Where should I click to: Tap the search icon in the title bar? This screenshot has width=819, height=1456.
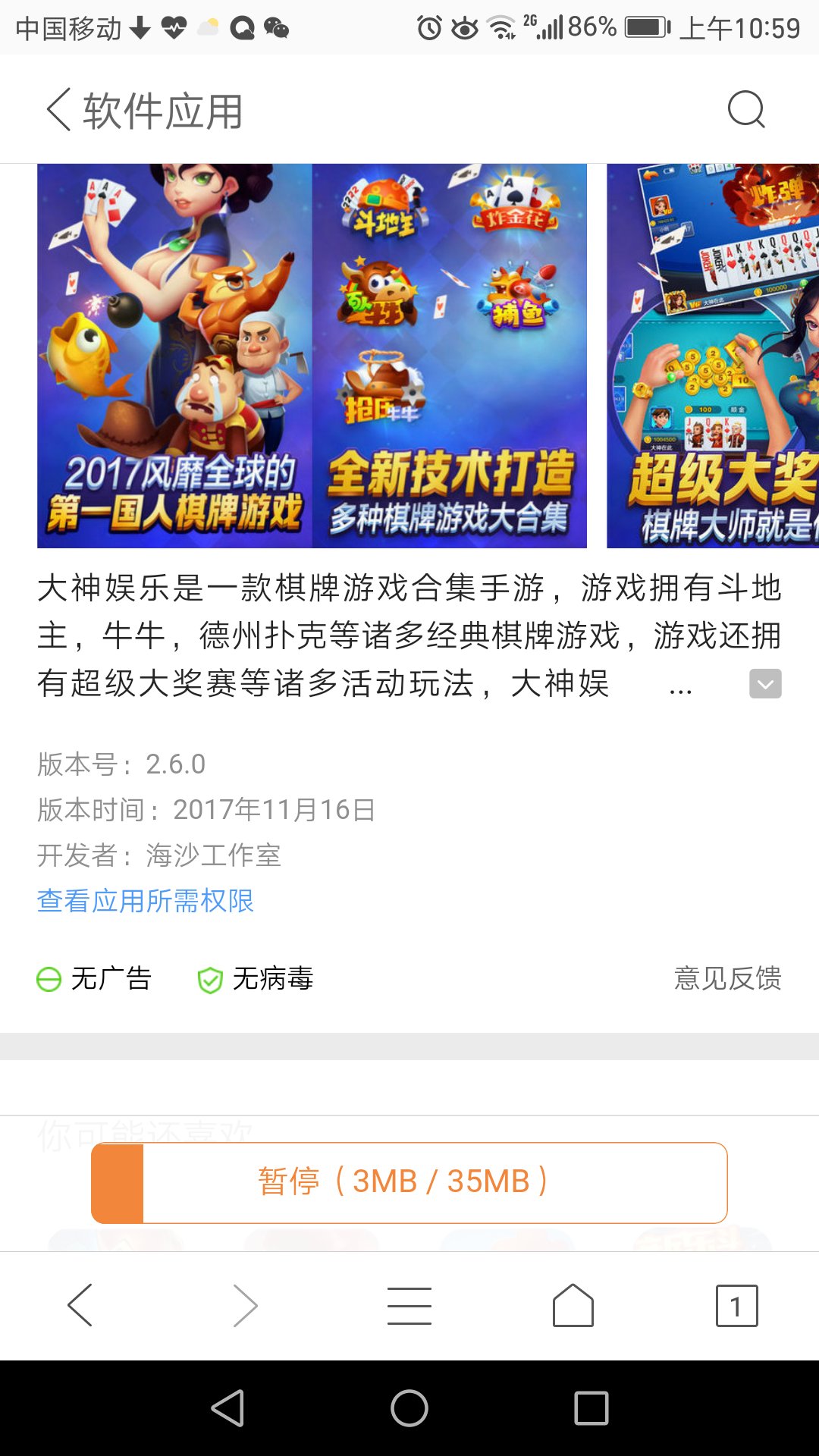(x=746, y=109)
